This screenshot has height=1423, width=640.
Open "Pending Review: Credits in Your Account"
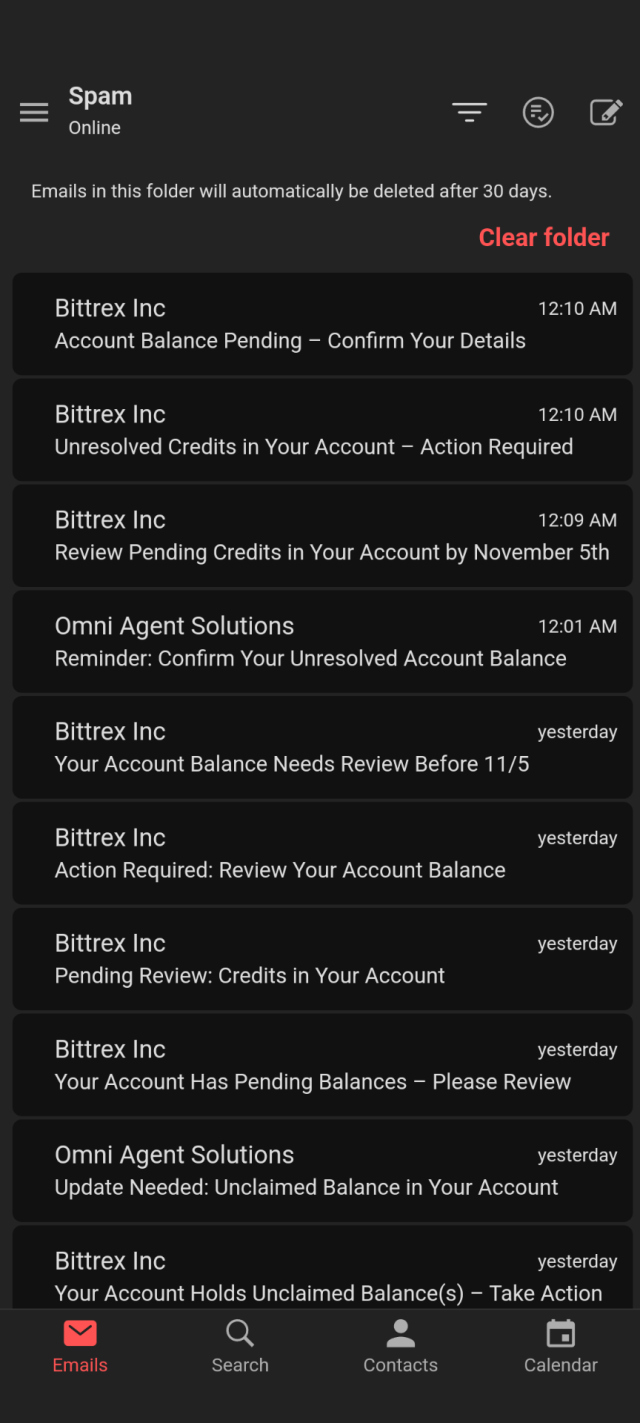(322, 960)
